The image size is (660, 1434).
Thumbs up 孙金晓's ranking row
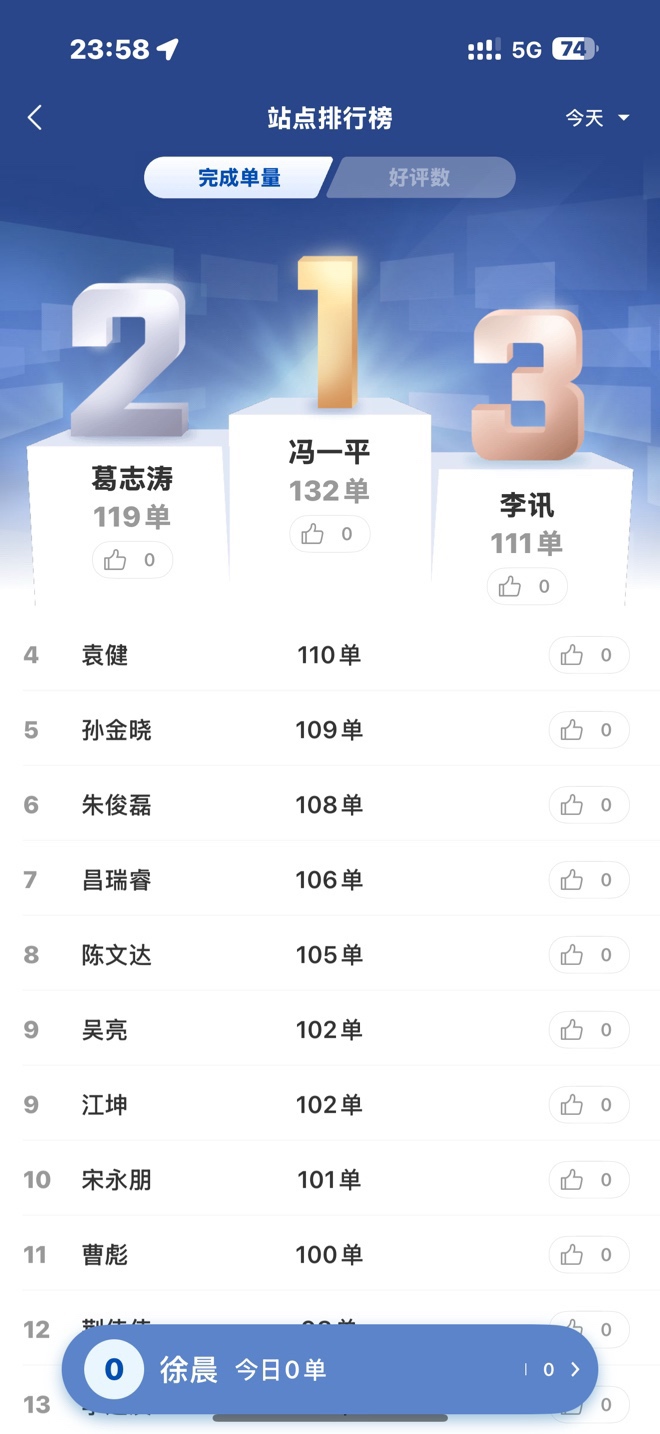[x=588, y=730]
